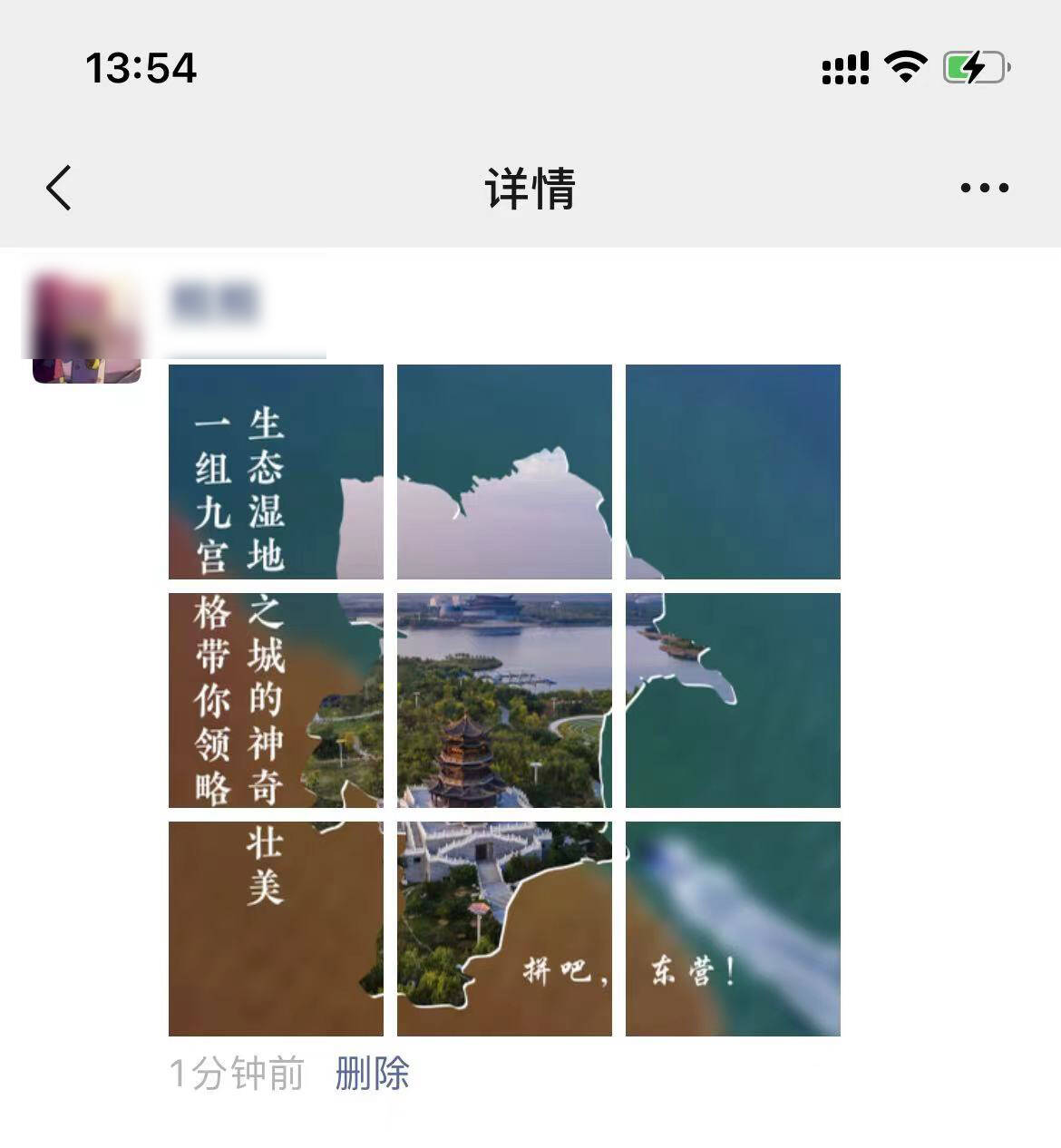The height and width of the screenshot is (1148, 1061).
Task: View the middle-right photo with small island
Action: [733, 700]
